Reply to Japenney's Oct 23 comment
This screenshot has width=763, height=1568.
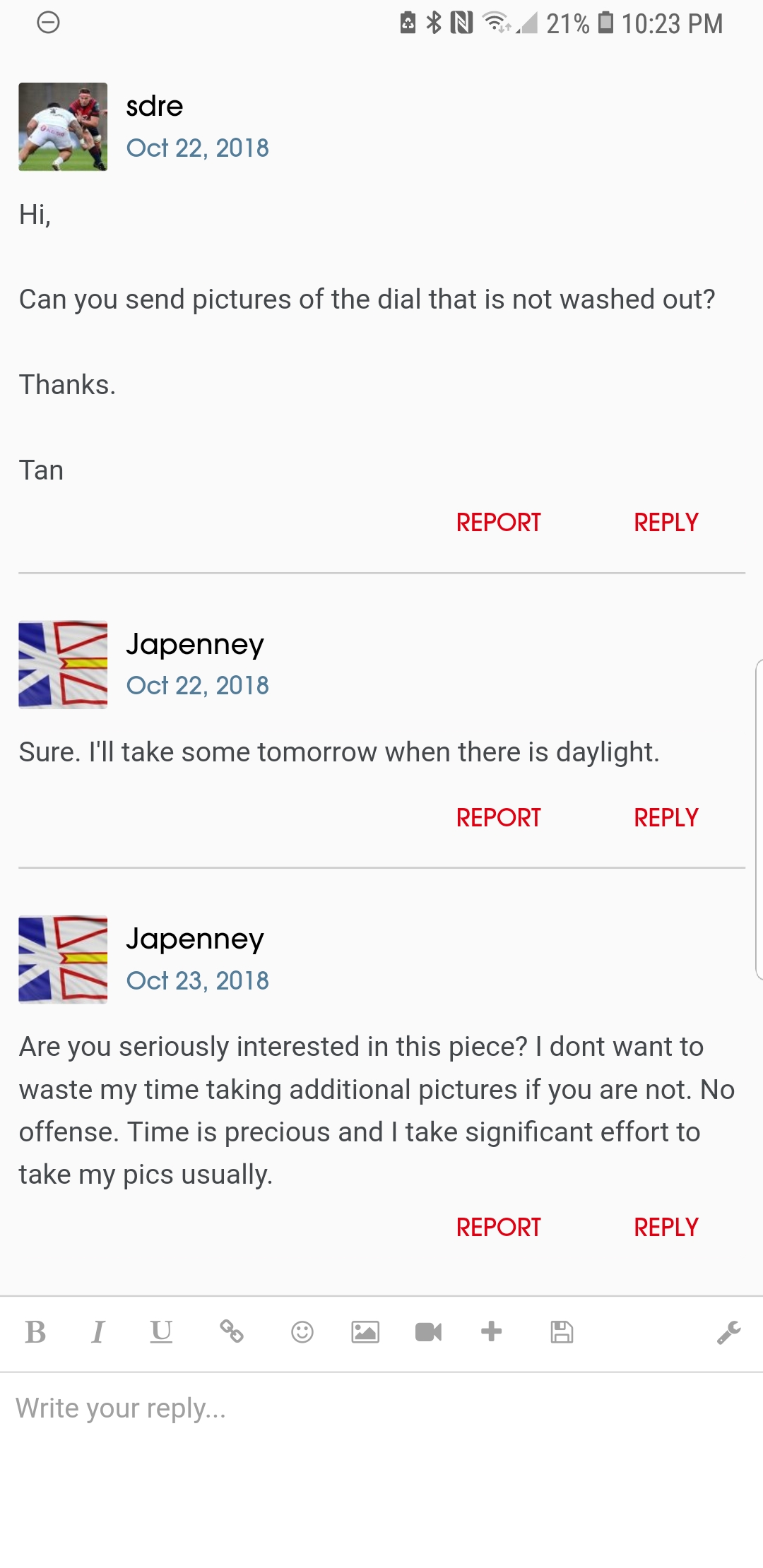(x=666, y=1228)
